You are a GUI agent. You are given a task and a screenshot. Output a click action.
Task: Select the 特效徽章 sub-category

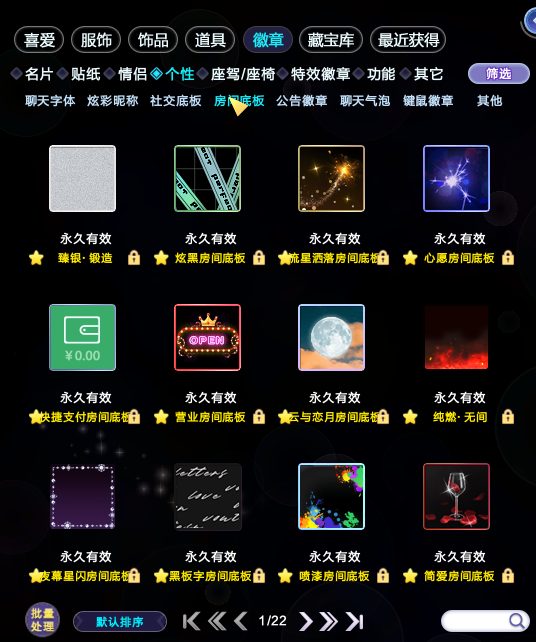click(320, 74)
